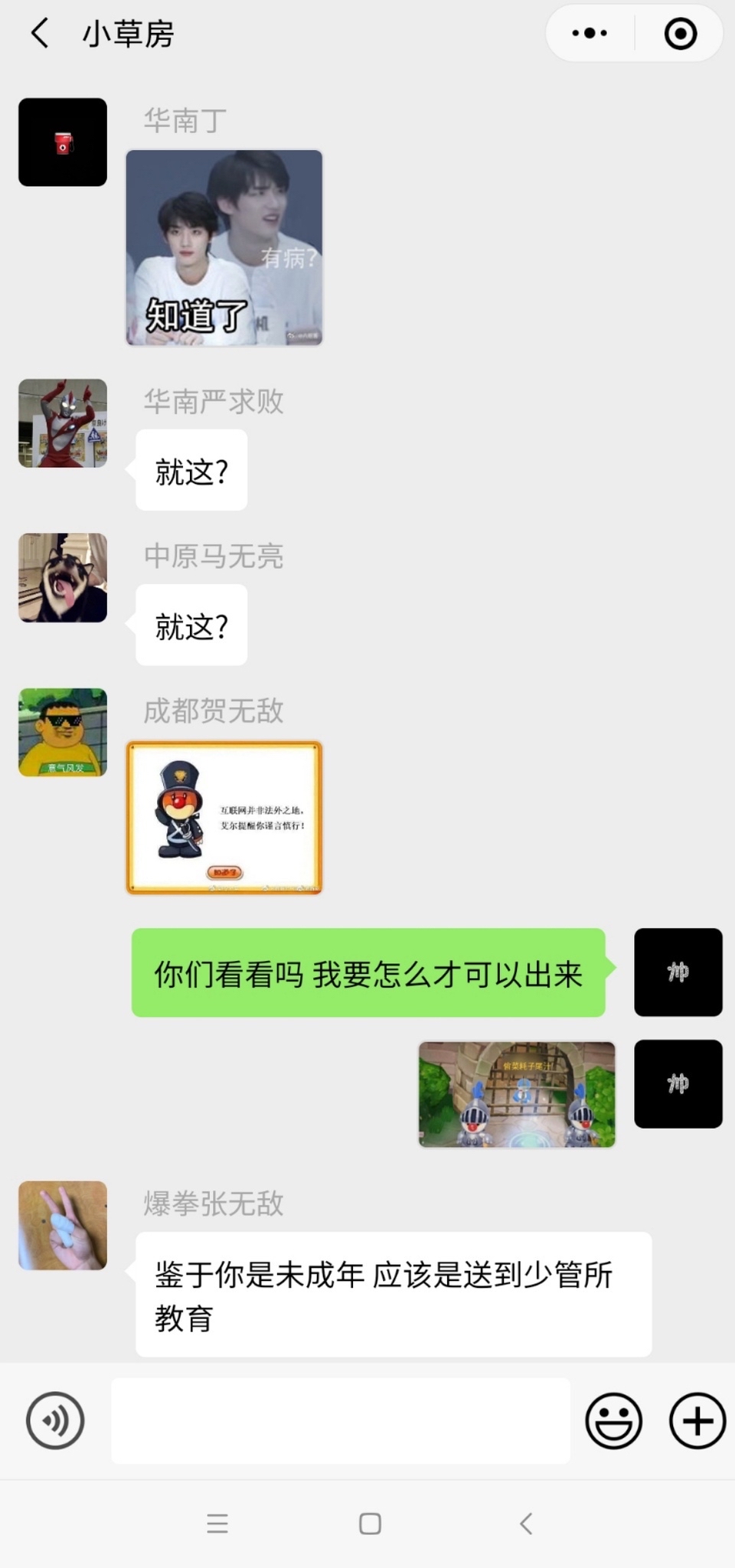
Task: Switch to voice message input
Action: pyautogui.click(x=55, y=1421)
